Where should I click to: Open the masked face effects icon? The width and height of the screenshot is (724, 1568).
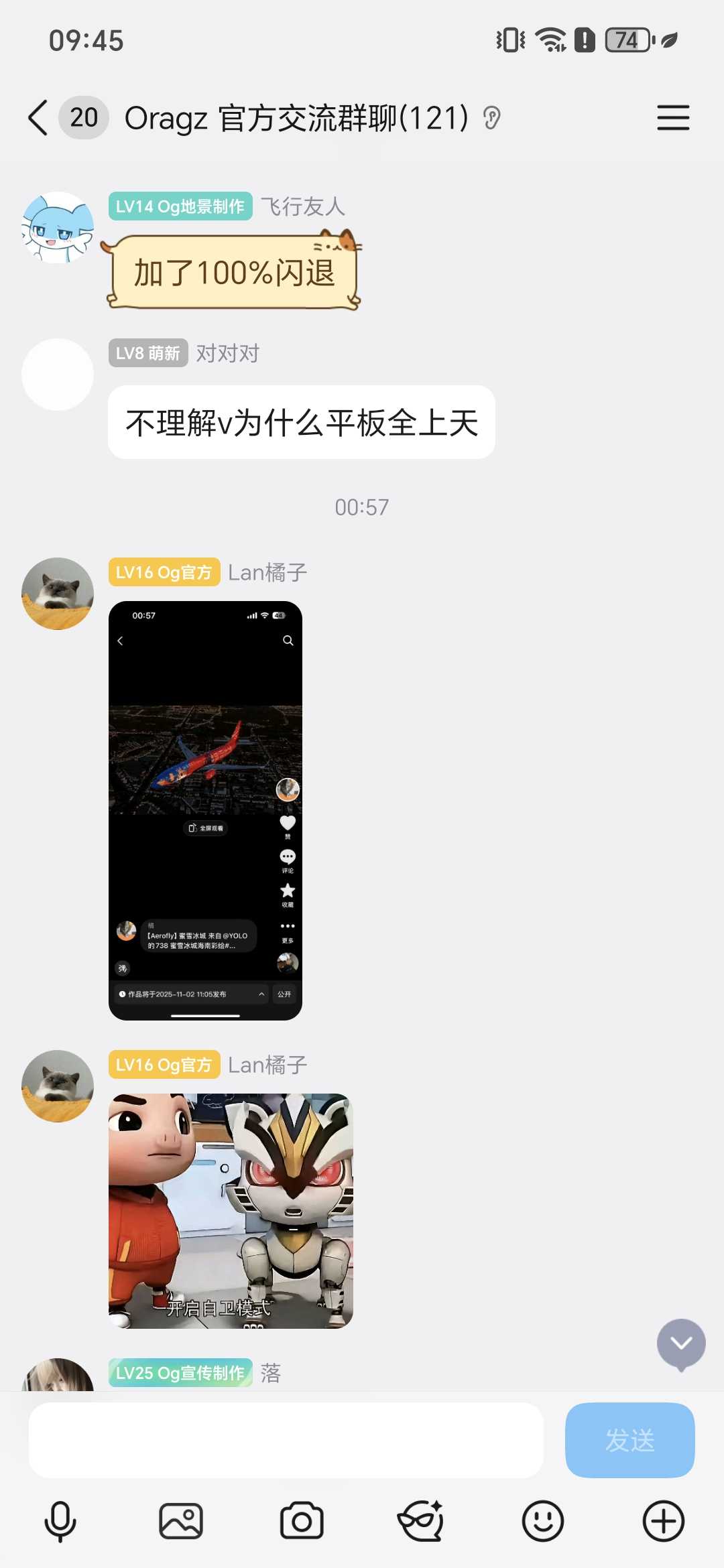[421, 1521]
